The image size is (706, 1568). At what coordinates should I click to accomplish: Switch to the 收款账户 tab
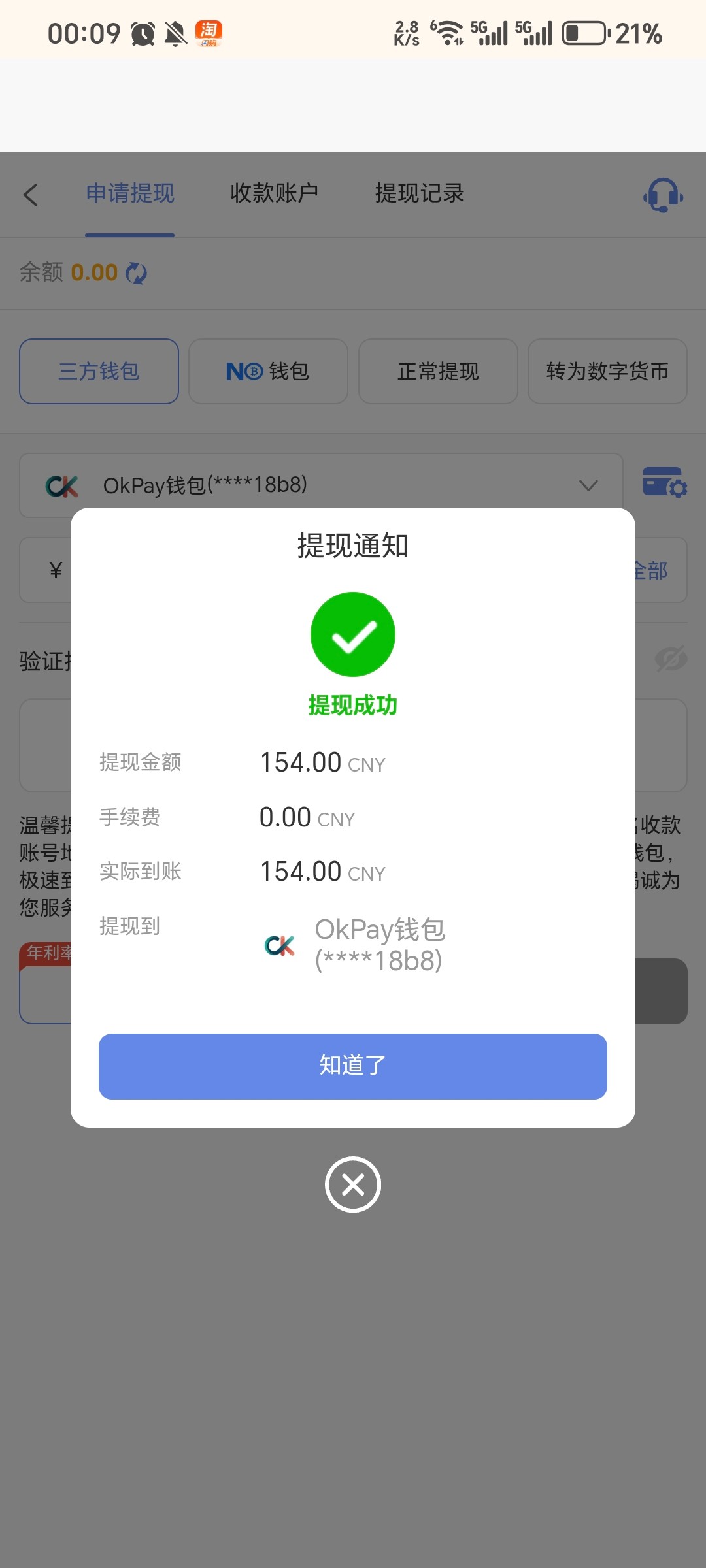tap(275, 194)
